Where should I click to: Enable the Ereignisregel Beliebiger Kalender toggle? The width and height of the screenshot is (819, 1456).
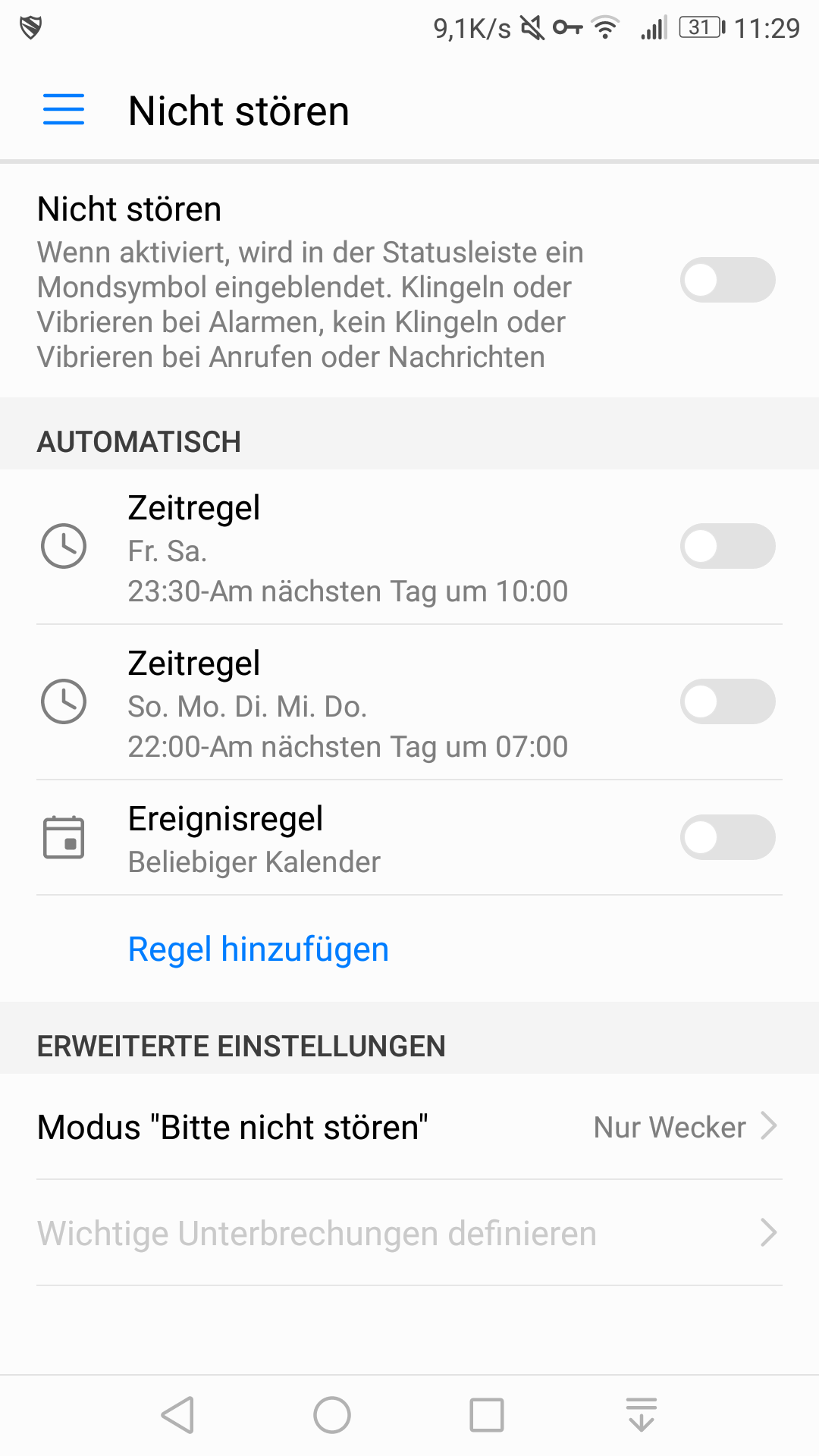[726, 837]
